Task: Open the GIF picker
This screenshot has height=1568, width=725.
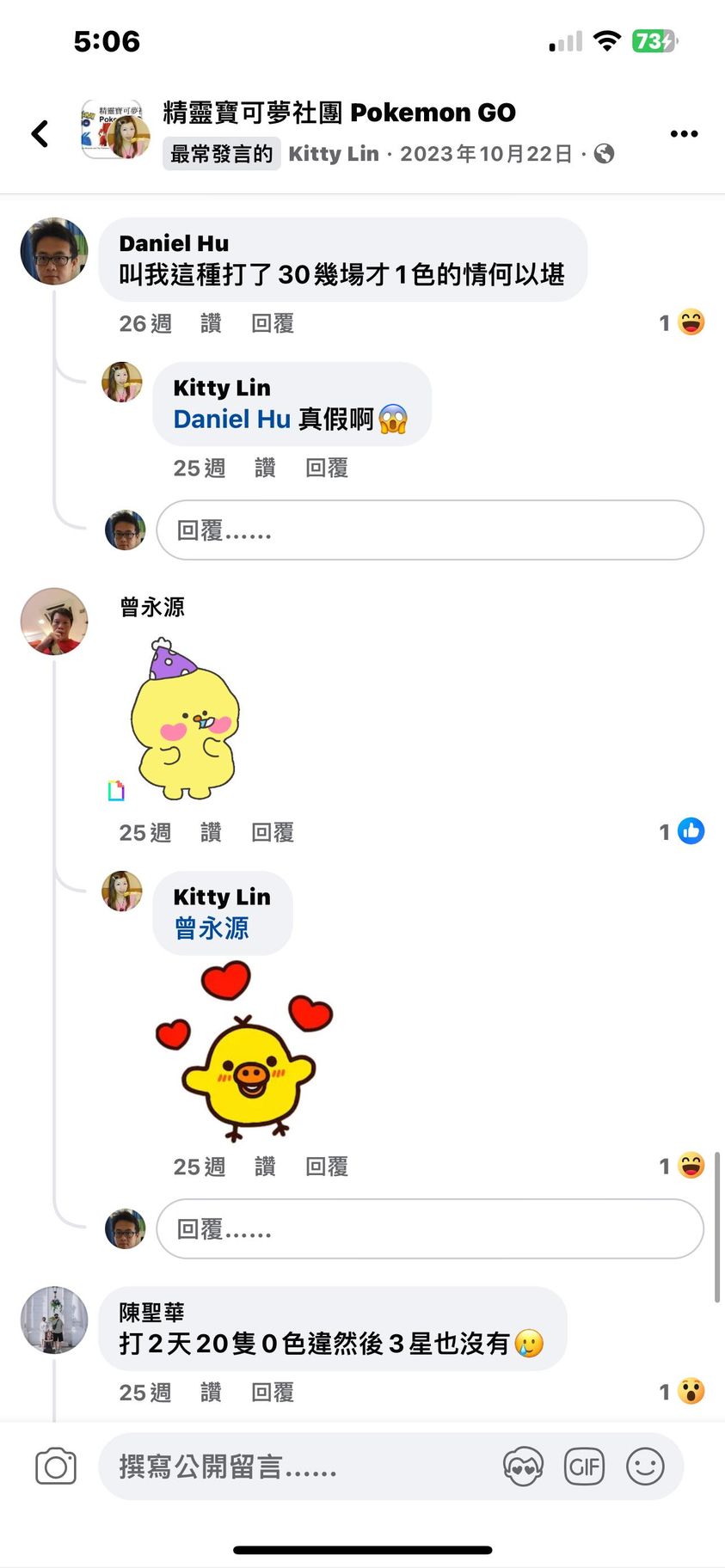Action: click(x=584, y=1467)
